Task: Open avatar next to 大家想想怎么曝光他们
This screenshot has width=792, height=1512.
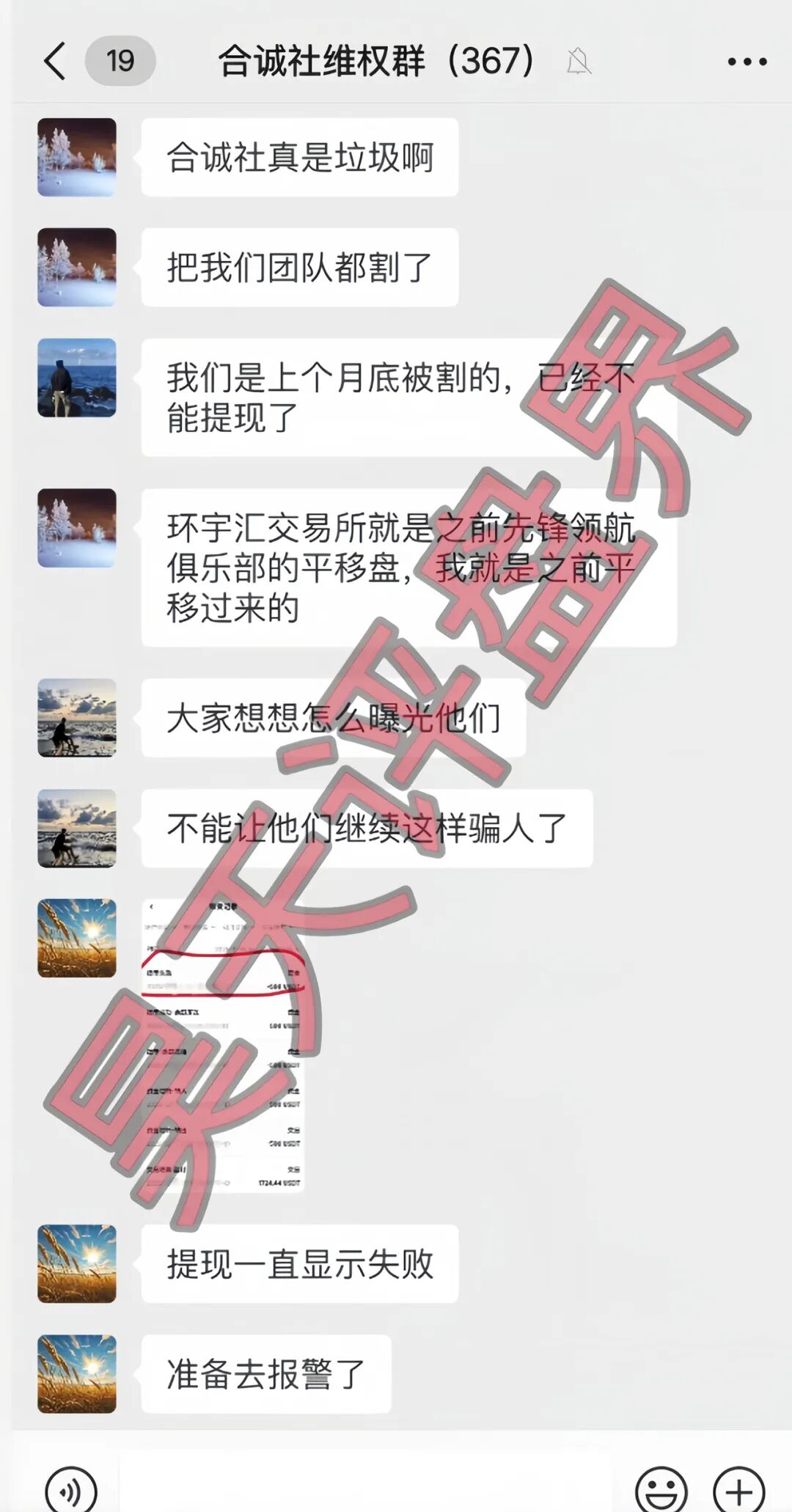Action: 77,718
